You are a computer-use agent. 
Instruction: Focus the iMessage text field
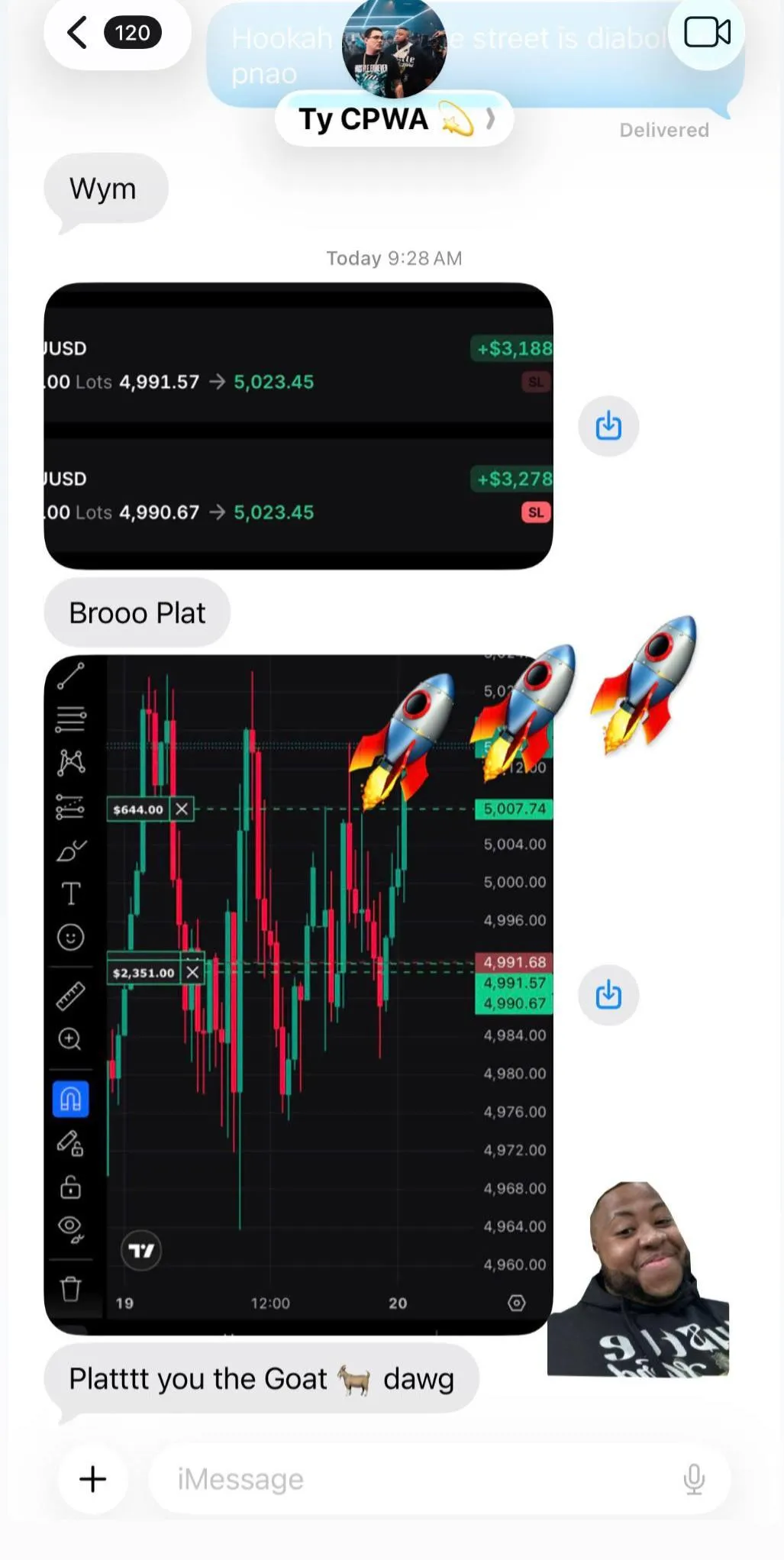(412, 1479)
